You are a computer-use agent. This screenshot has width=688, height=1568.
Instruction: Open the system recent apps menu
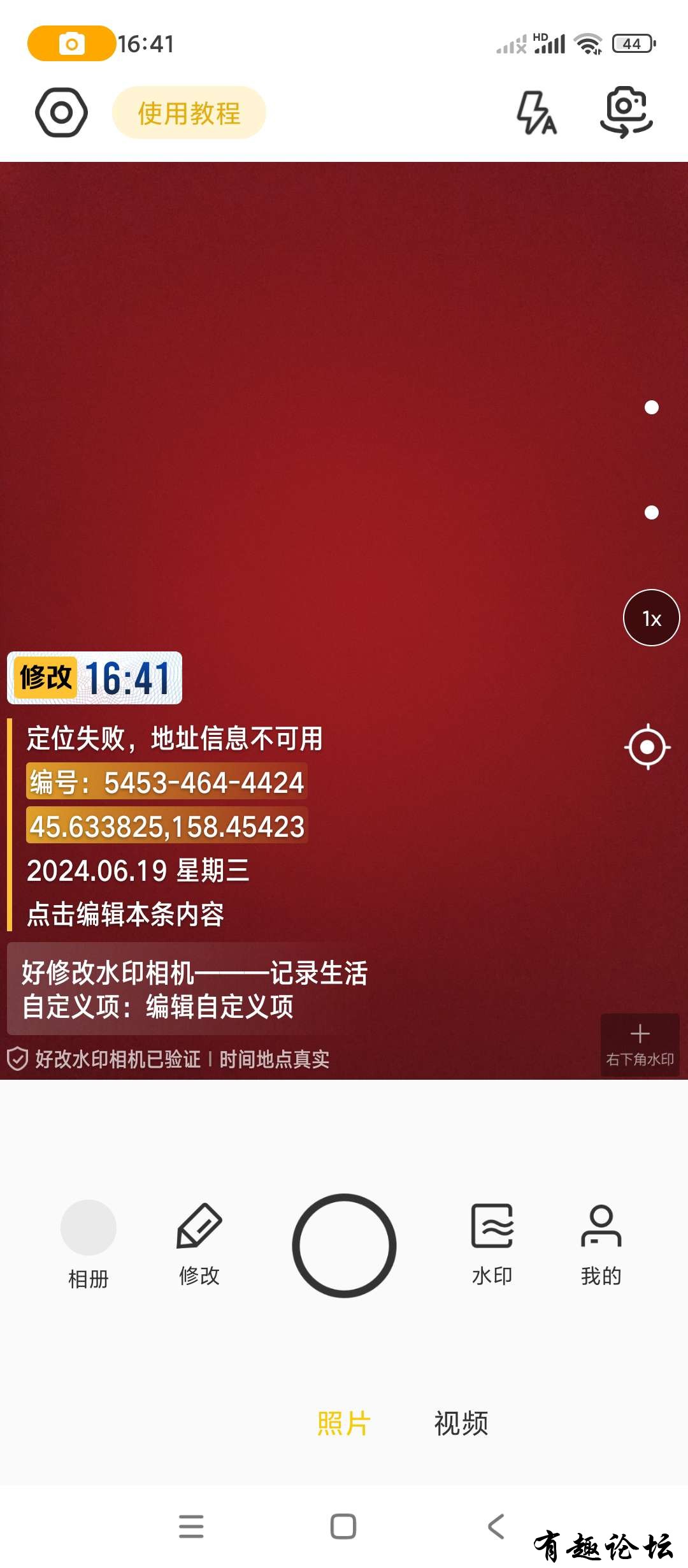tap(191, 1526)
